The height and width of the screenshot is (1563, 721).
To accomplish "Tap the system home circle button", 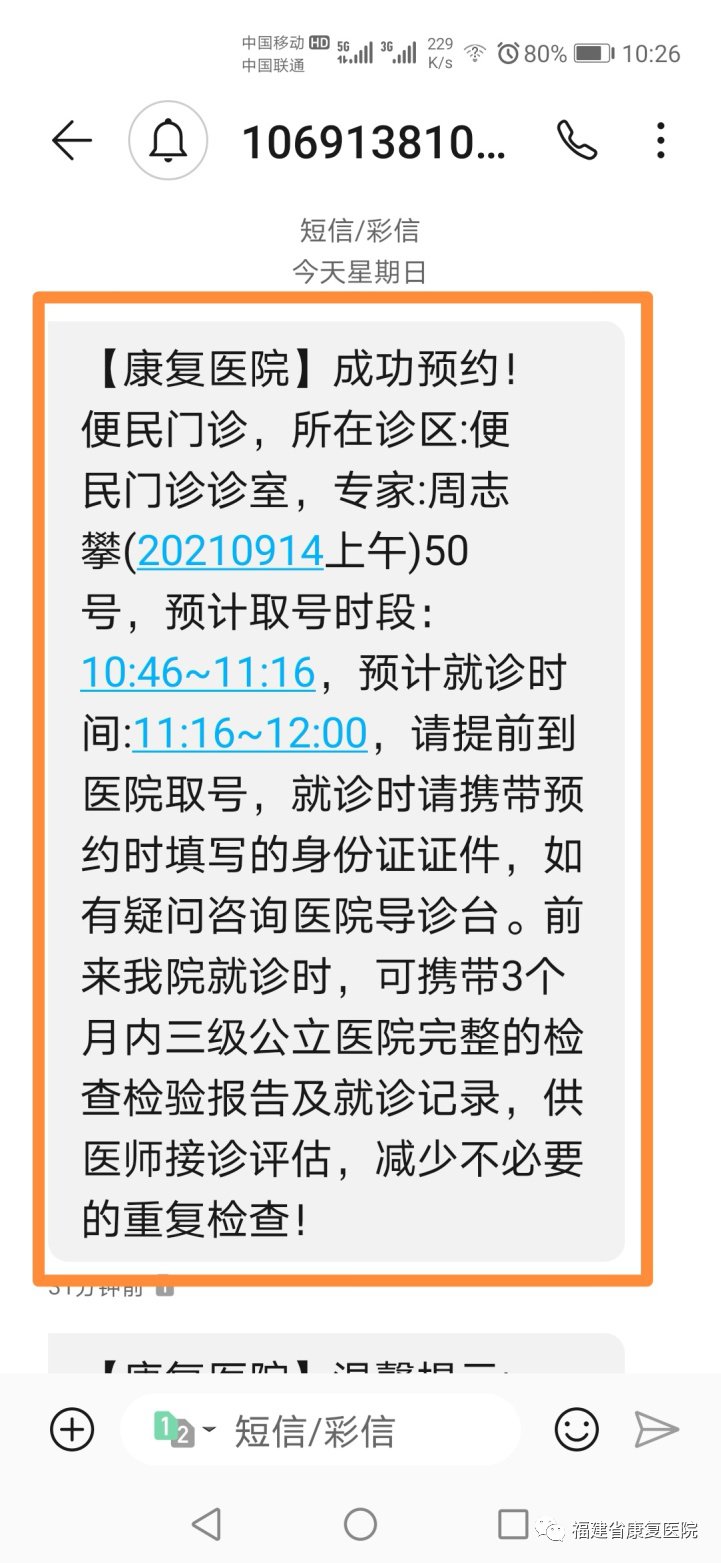I will point(360,1524).
